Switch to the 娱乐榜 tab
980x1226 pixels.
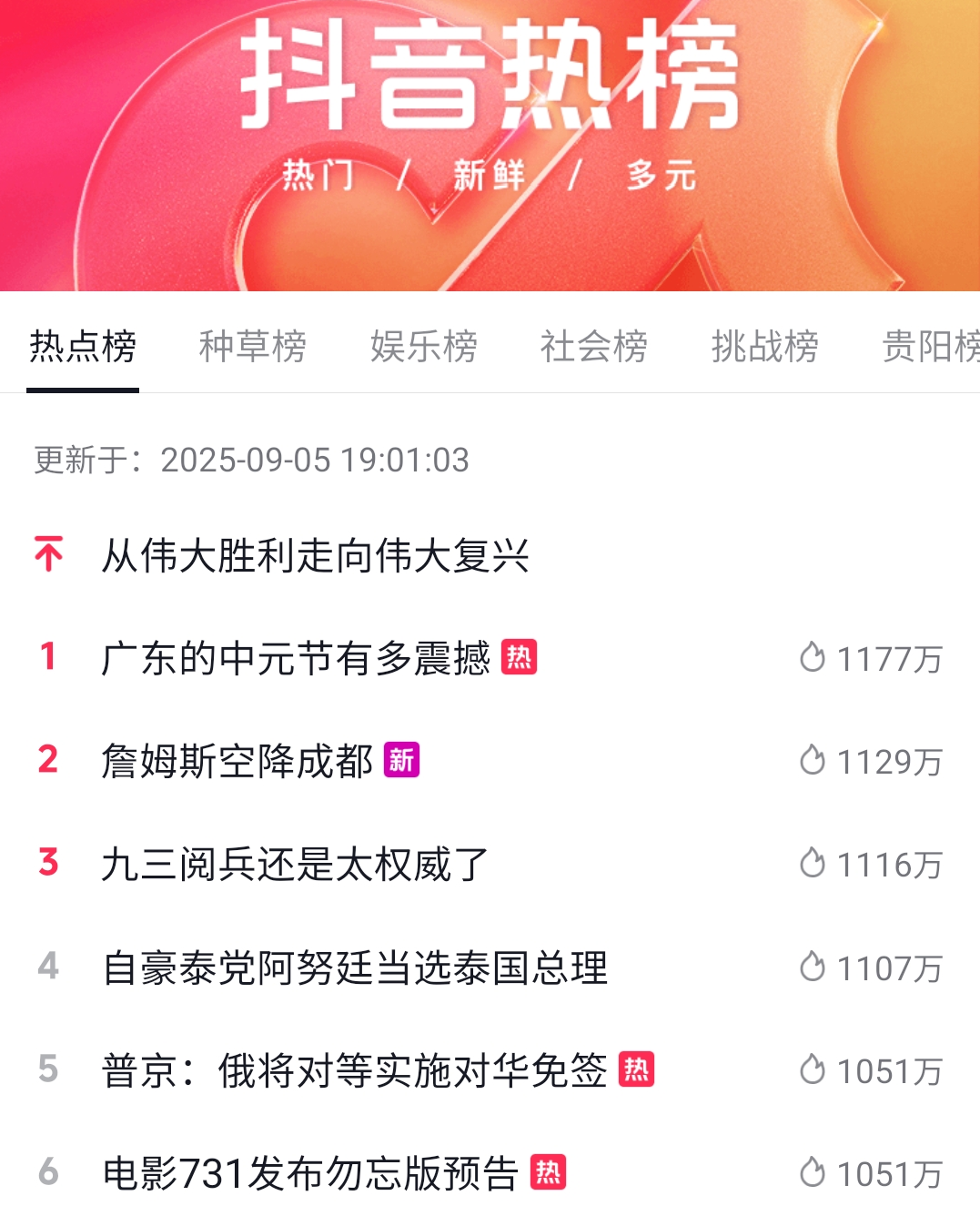(x=423, y=347)
